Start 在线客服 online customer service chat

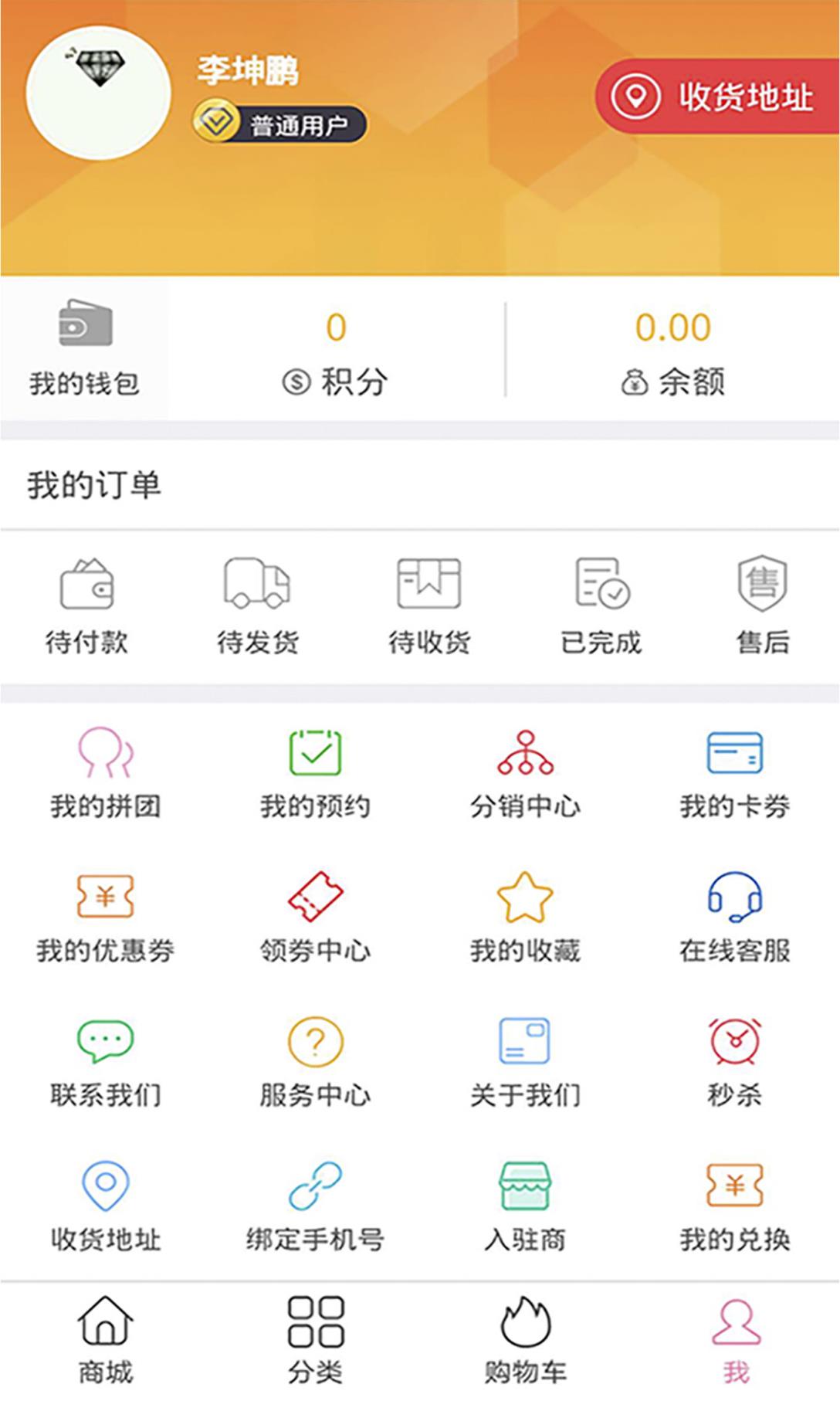pos(733,915)
